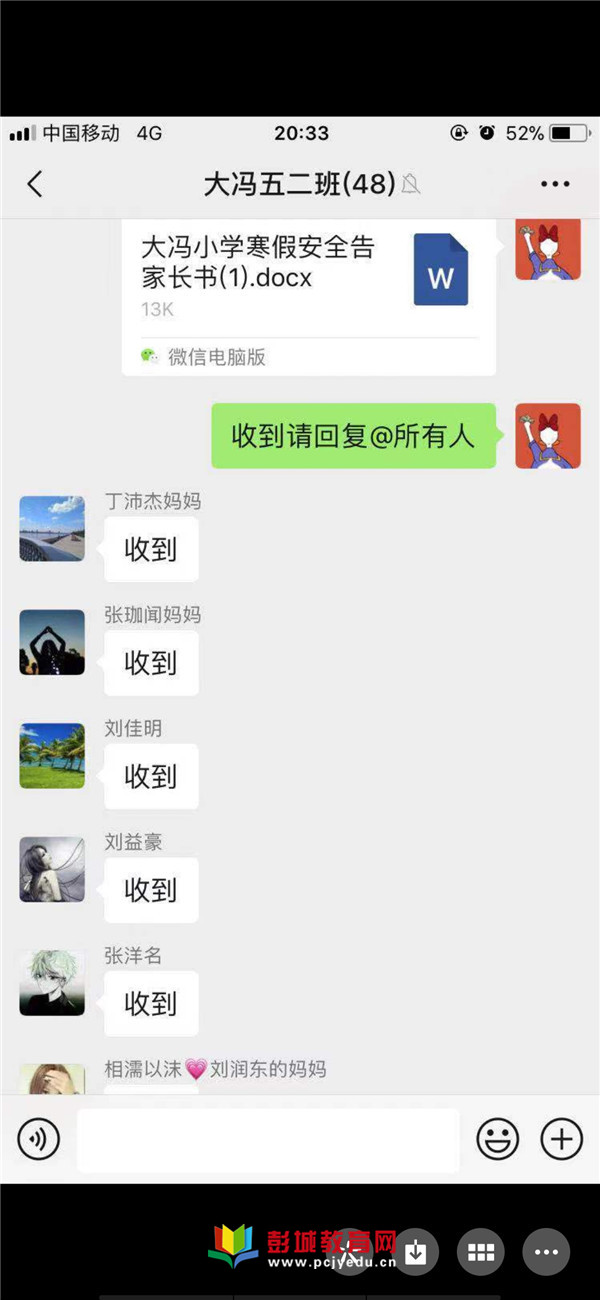Viewport: 600px width, 1300px height.
Task: Save the image with the download button
Action: click(417, 1251)
